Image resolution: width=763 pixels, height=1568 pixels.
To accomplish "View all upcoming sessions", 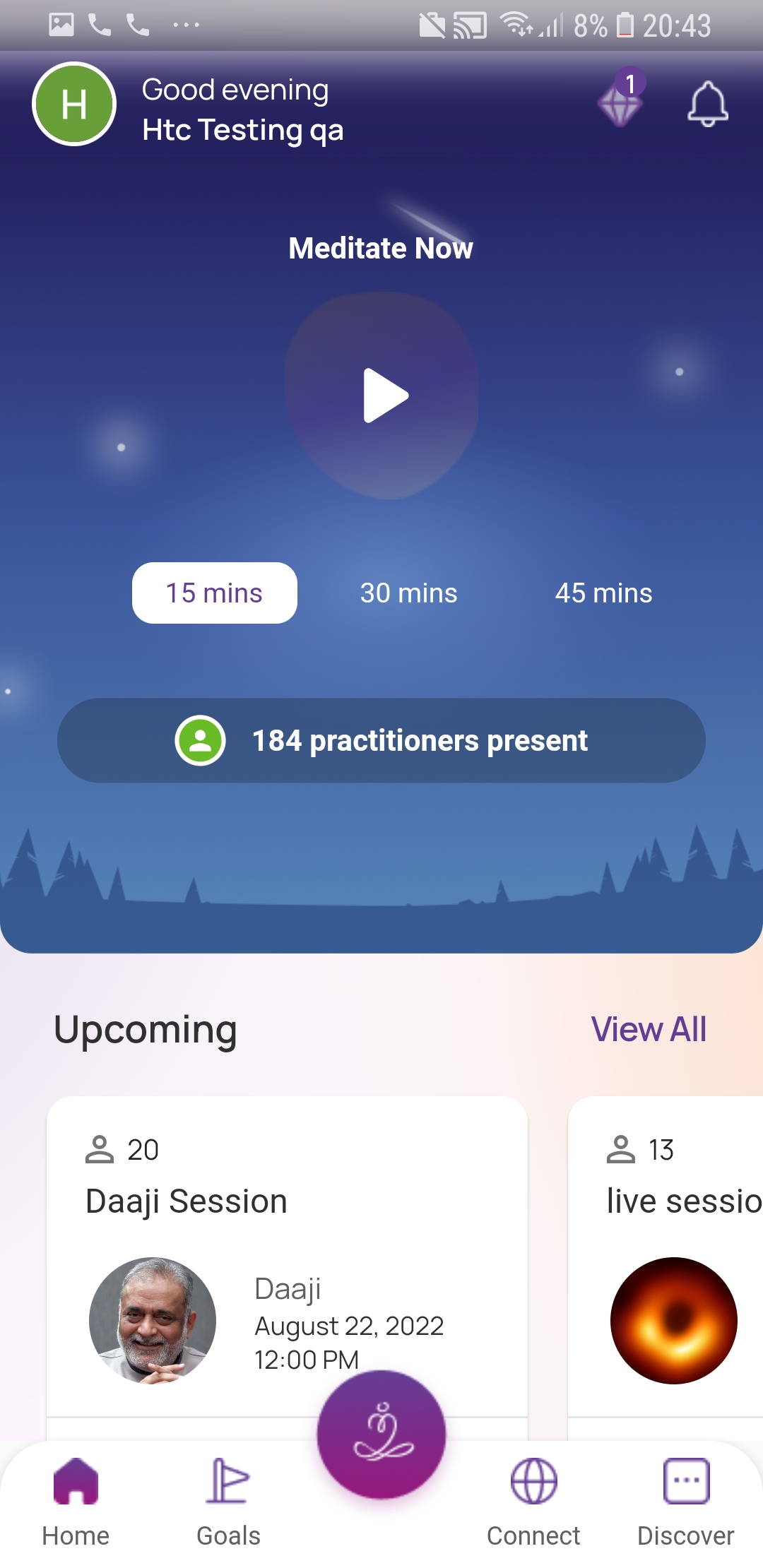I will tap(648, 1029).
